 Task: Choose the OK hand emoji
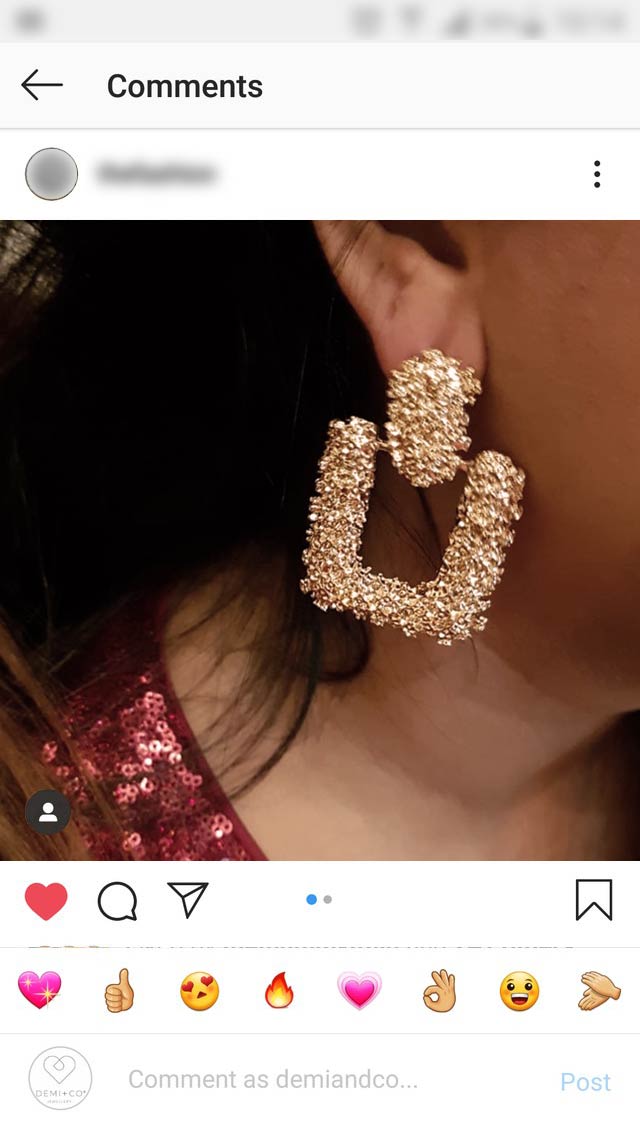coord(439,991)
